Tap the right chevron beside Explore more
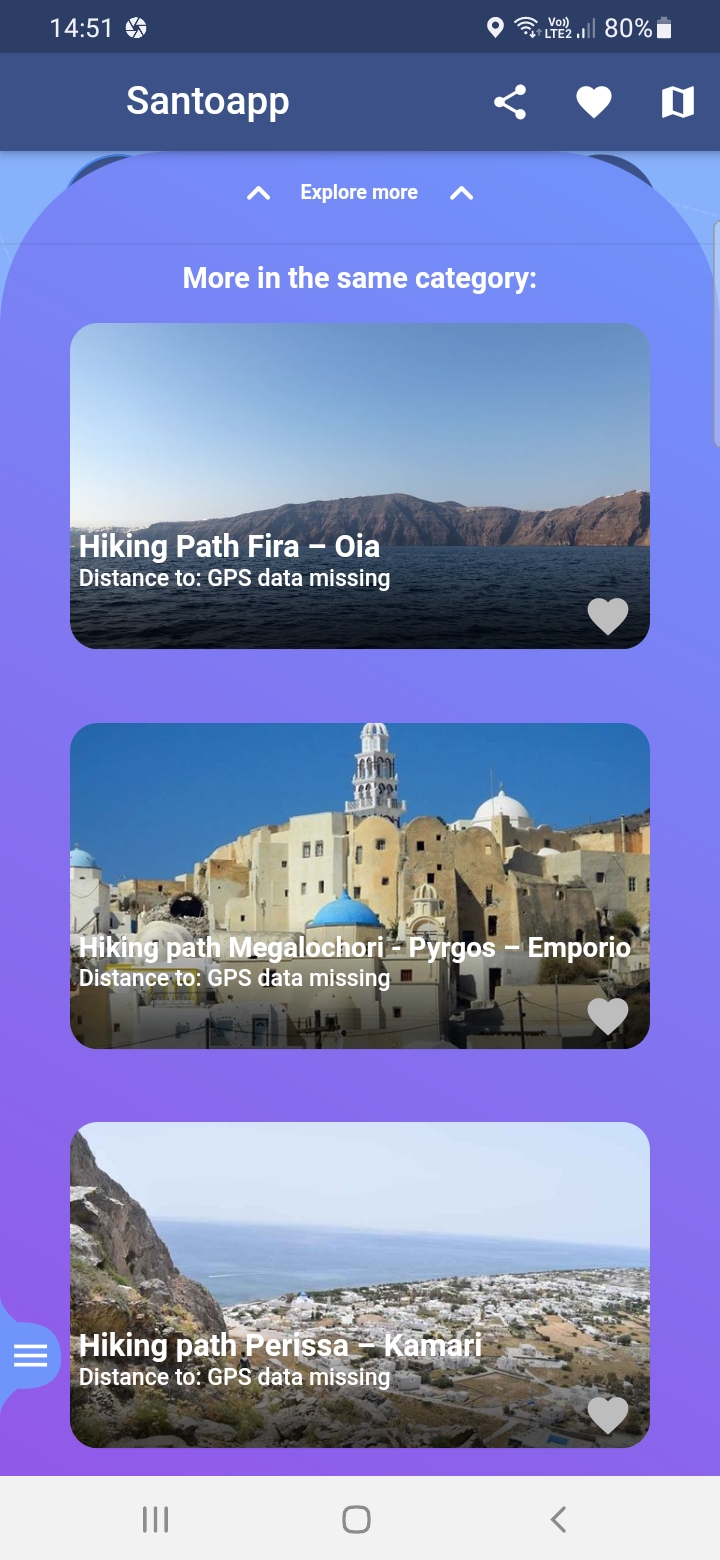This screenshot has width=720, height=1560. [461, 192]
